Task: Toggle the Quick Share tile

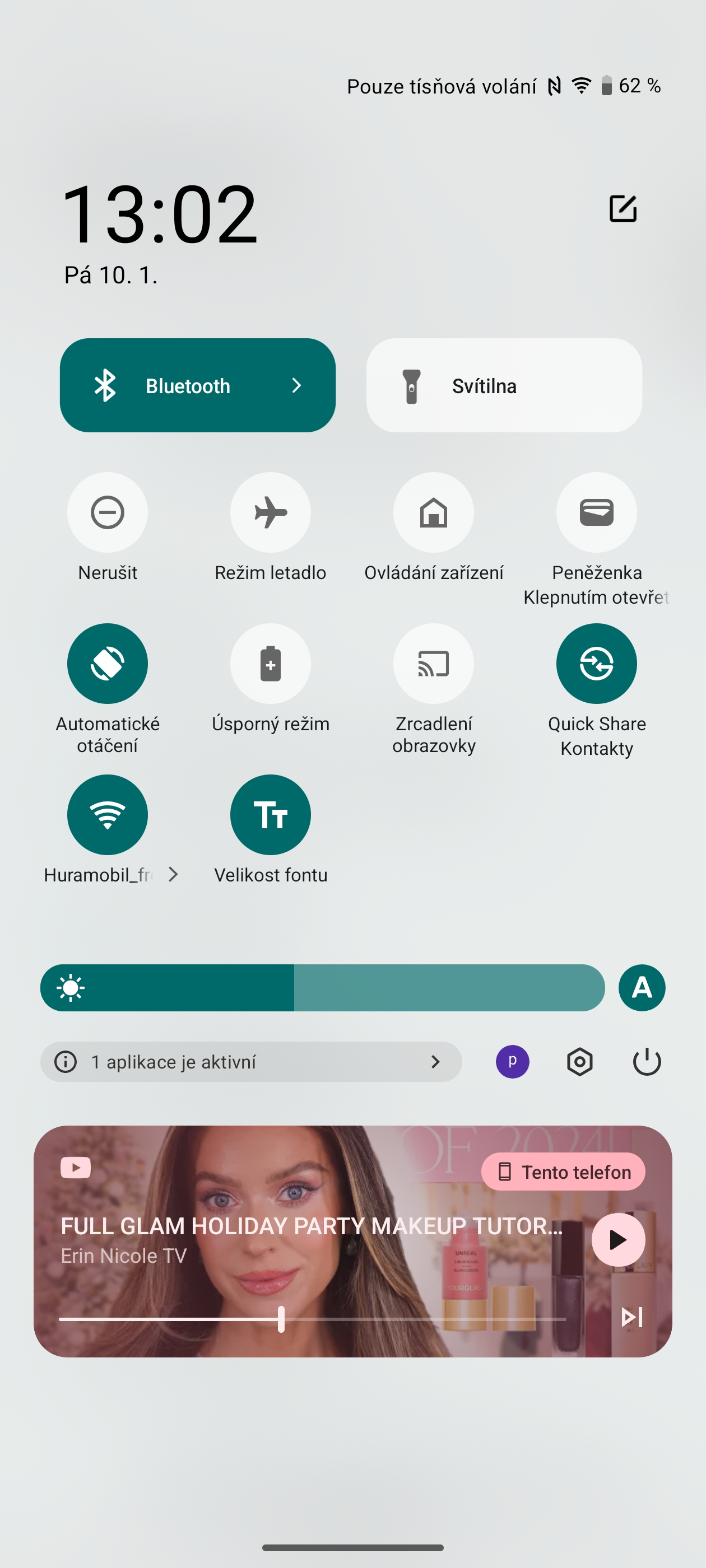Action: 596,663
